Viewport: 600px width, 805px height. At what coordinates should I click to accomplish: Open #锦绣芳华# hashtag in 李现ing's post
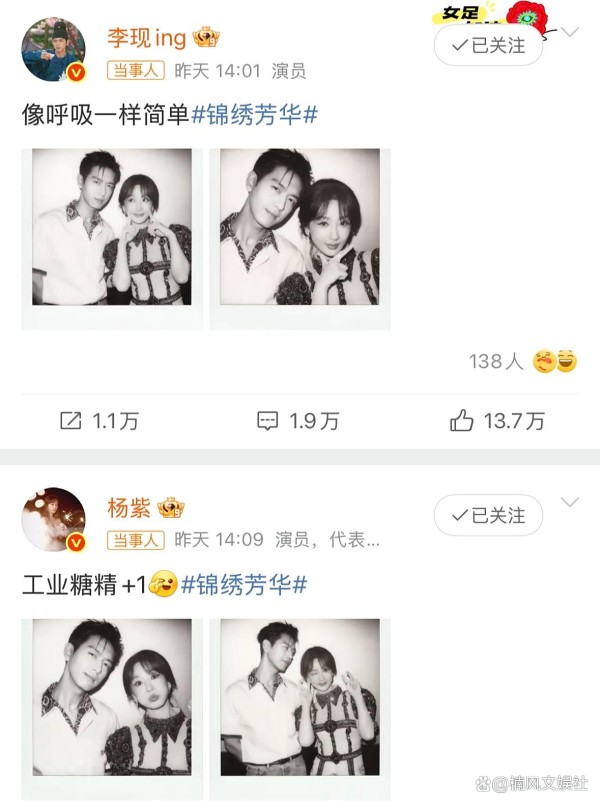(x=254, y=115)
